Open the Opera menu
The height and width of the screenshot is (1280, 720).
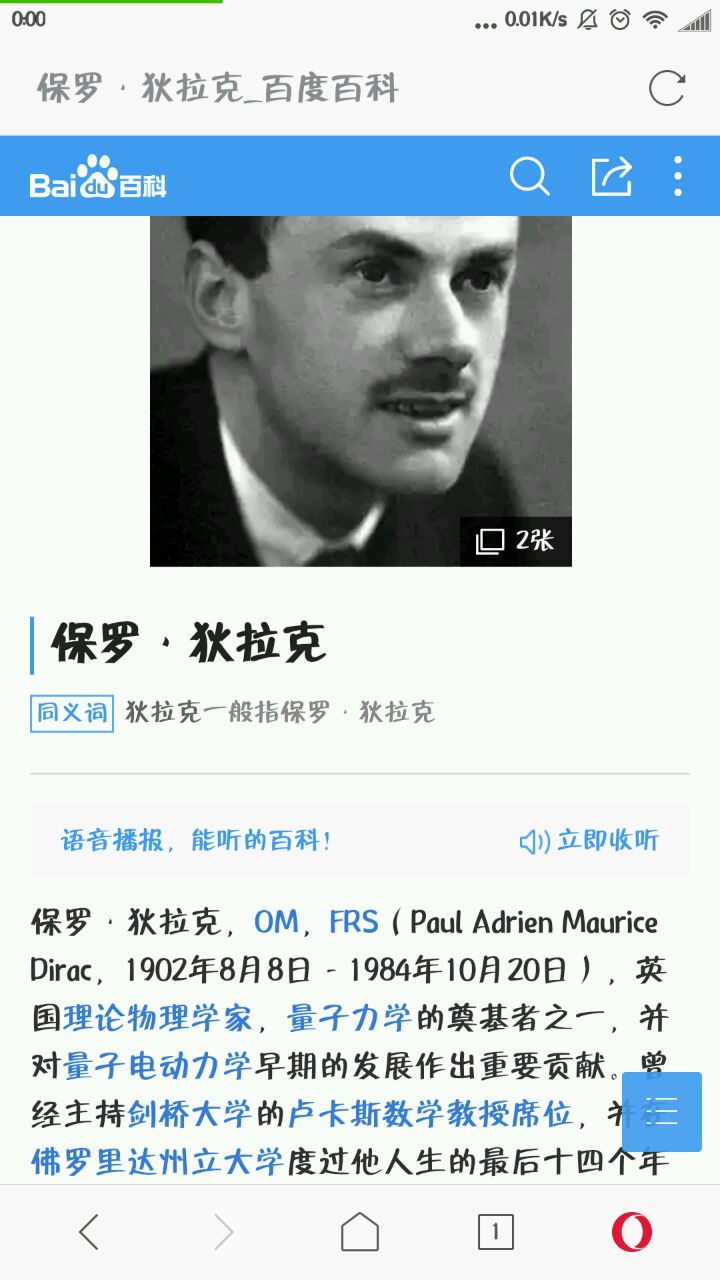coord(631,1232)
